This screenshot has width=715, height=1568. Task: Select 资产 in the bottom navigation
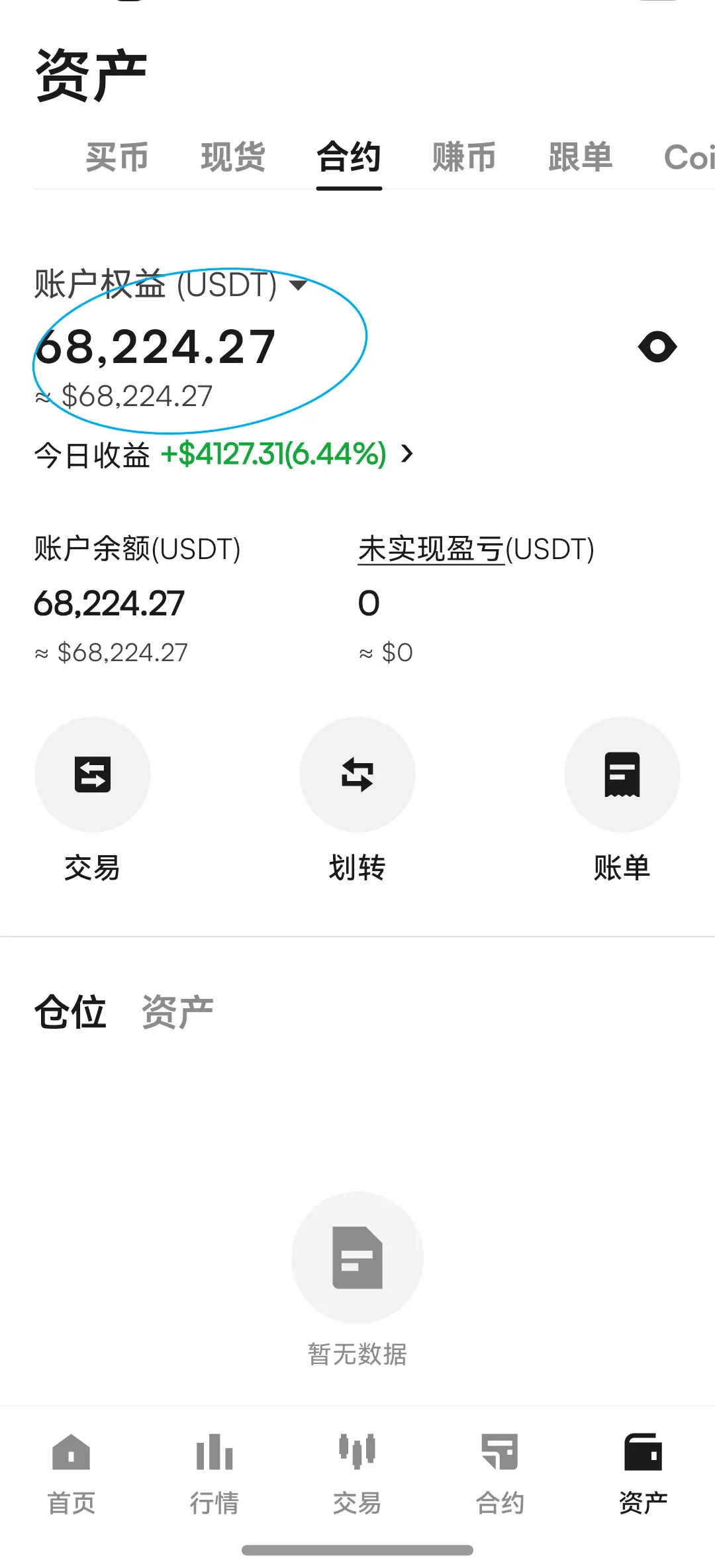tap(643, 1467)
